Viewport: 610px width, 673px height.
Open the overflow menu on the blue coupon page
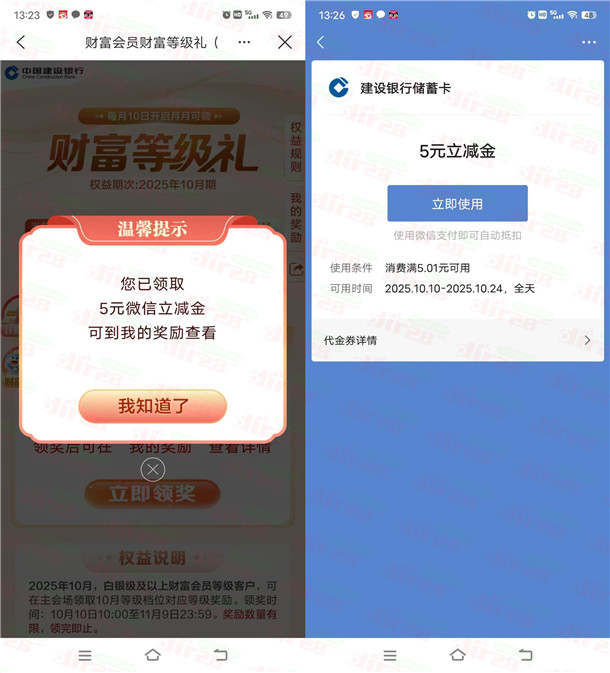click(588, 42)
